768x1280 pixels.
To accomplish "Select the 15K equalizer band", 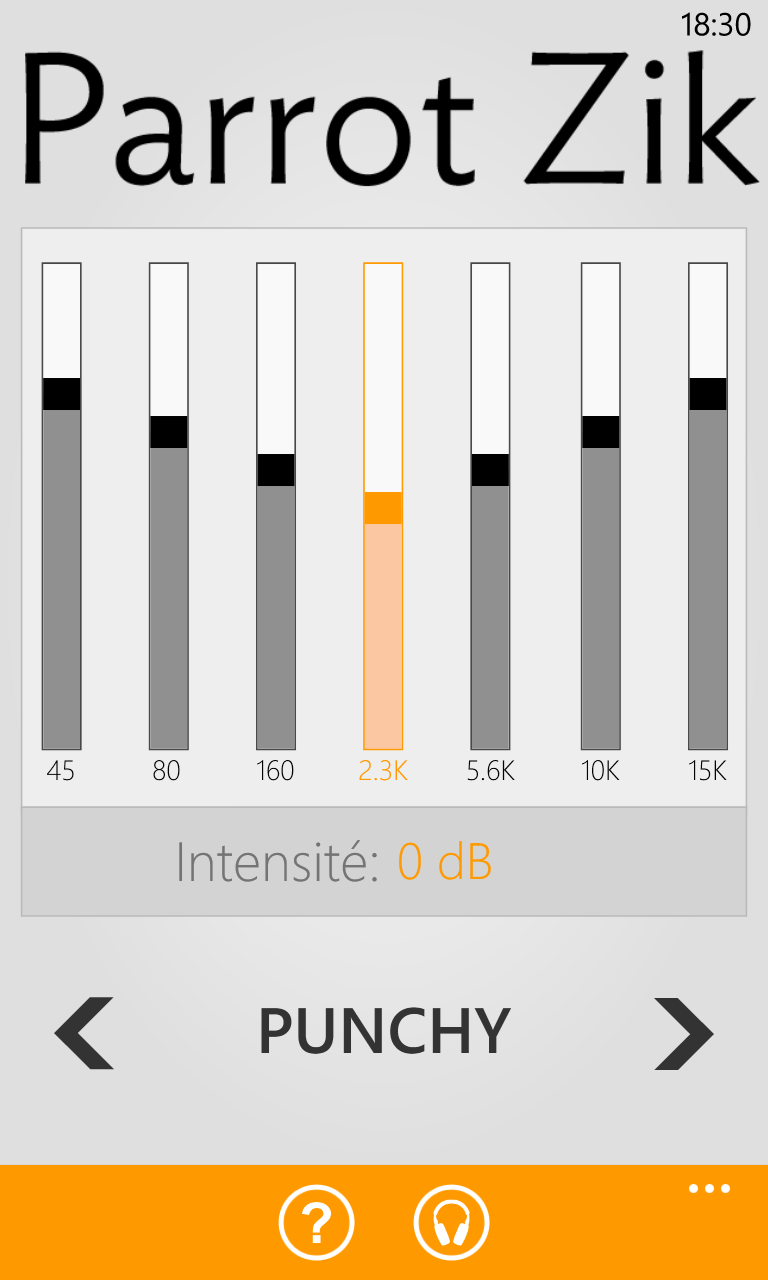I will (707, 506).
